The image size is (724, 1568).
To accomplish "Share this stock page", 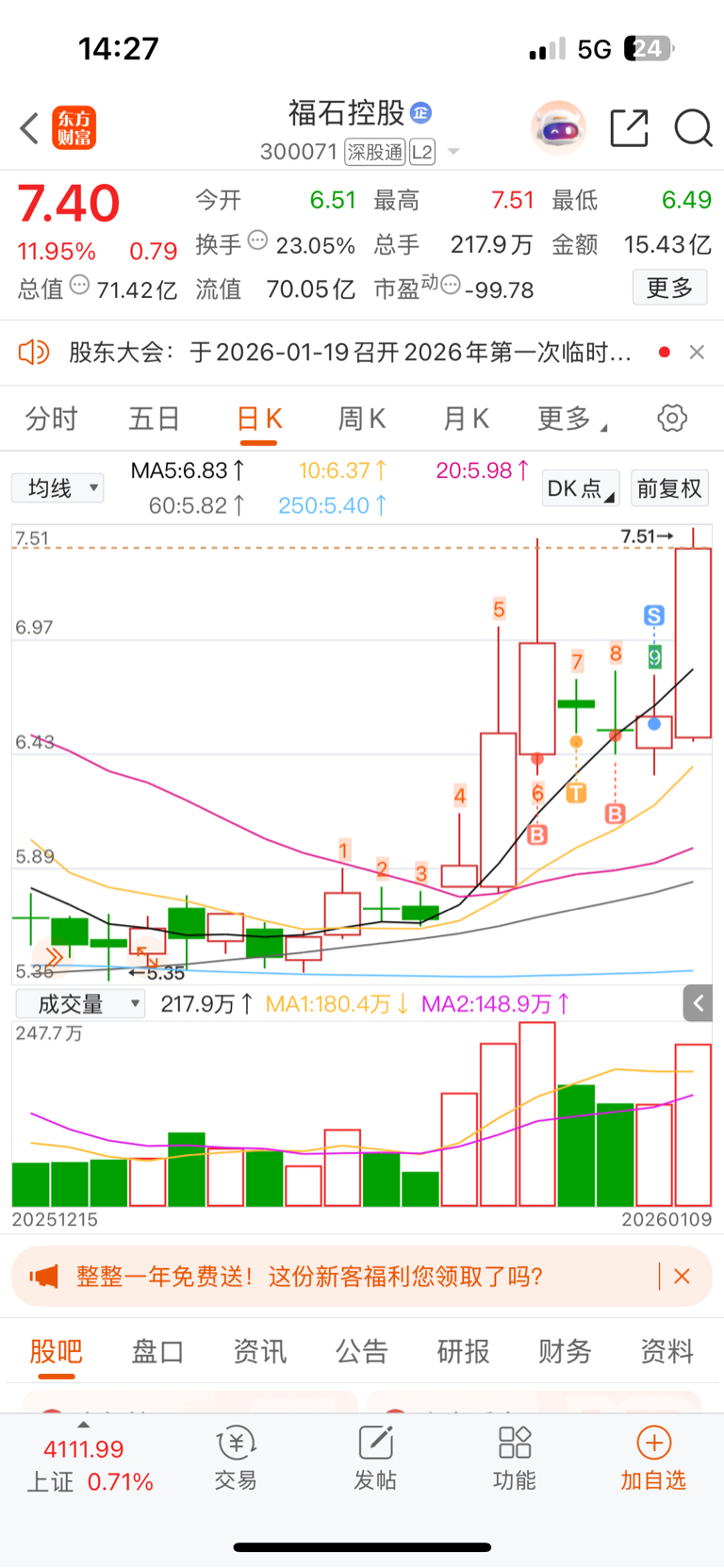I will click(x=629, y=128).
